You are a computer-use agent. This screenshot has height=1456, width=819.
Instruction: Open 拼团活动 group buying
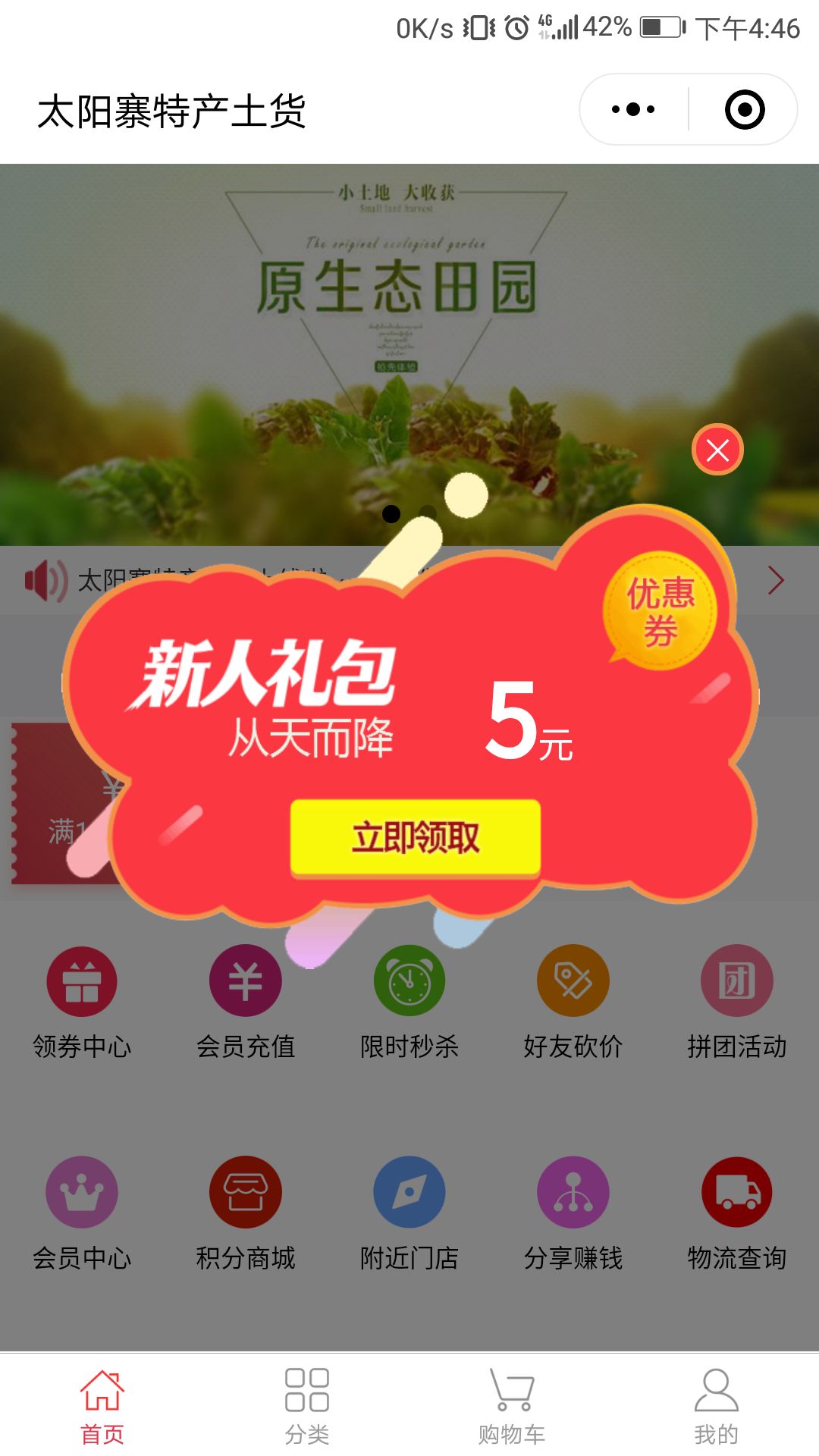pos(736,1003)
